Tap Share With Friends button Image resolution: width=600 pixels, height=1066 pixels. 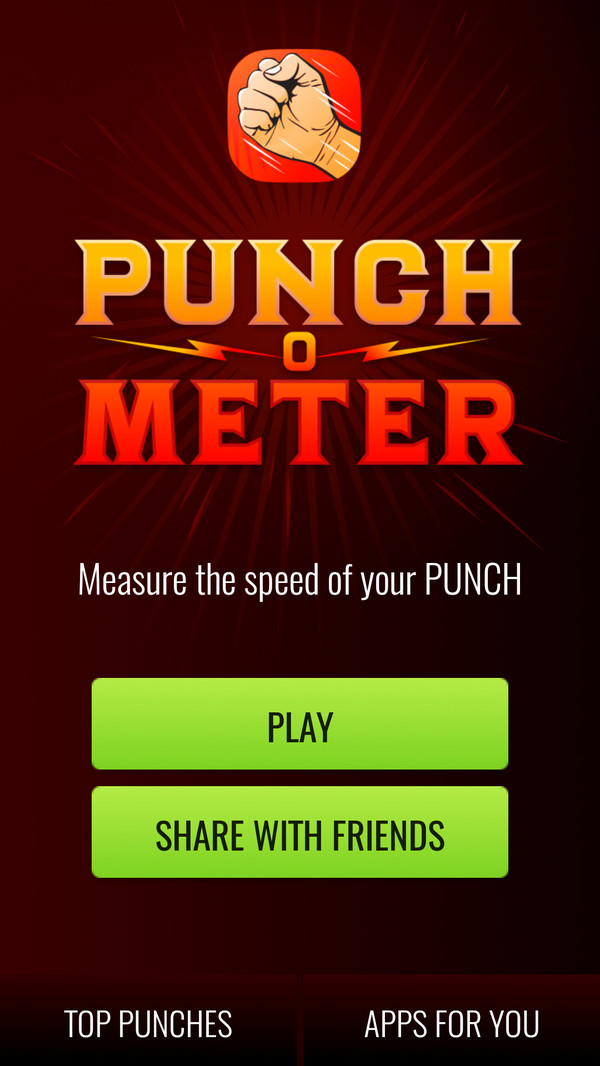tap(300, 832)
